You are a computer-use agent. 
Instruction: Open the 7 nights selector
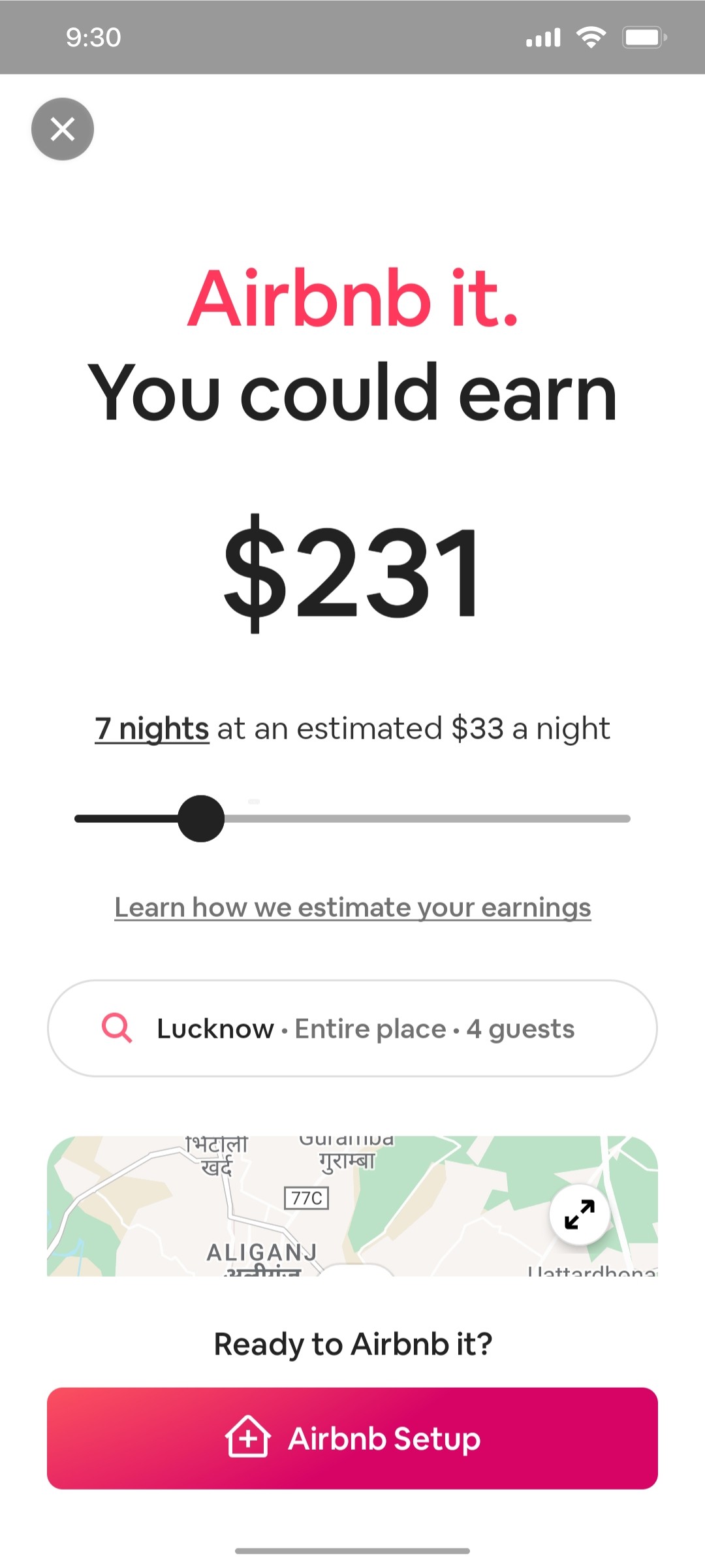pos(151,728)
